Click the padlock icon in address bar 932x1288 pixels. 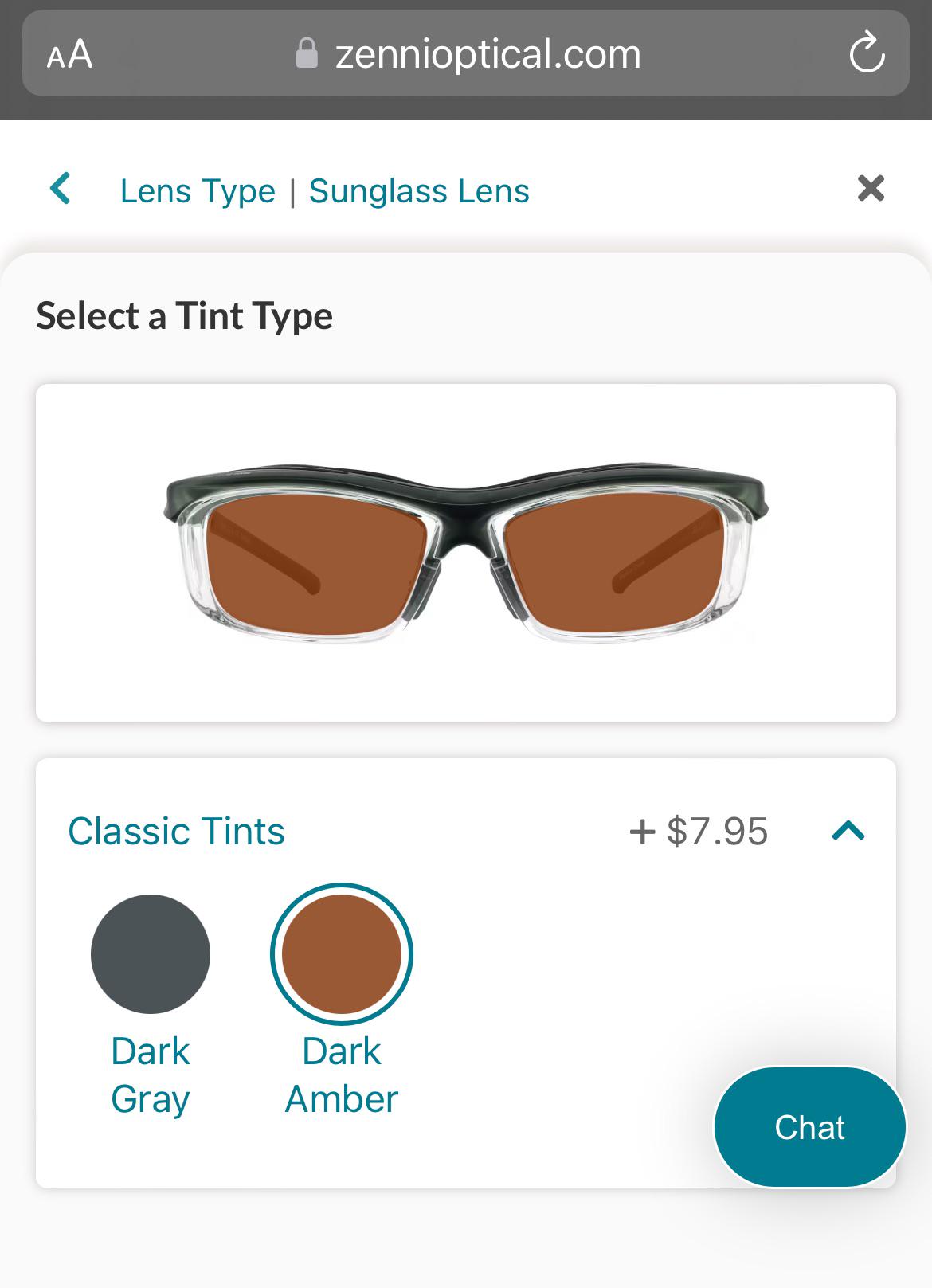click(307, 53)
